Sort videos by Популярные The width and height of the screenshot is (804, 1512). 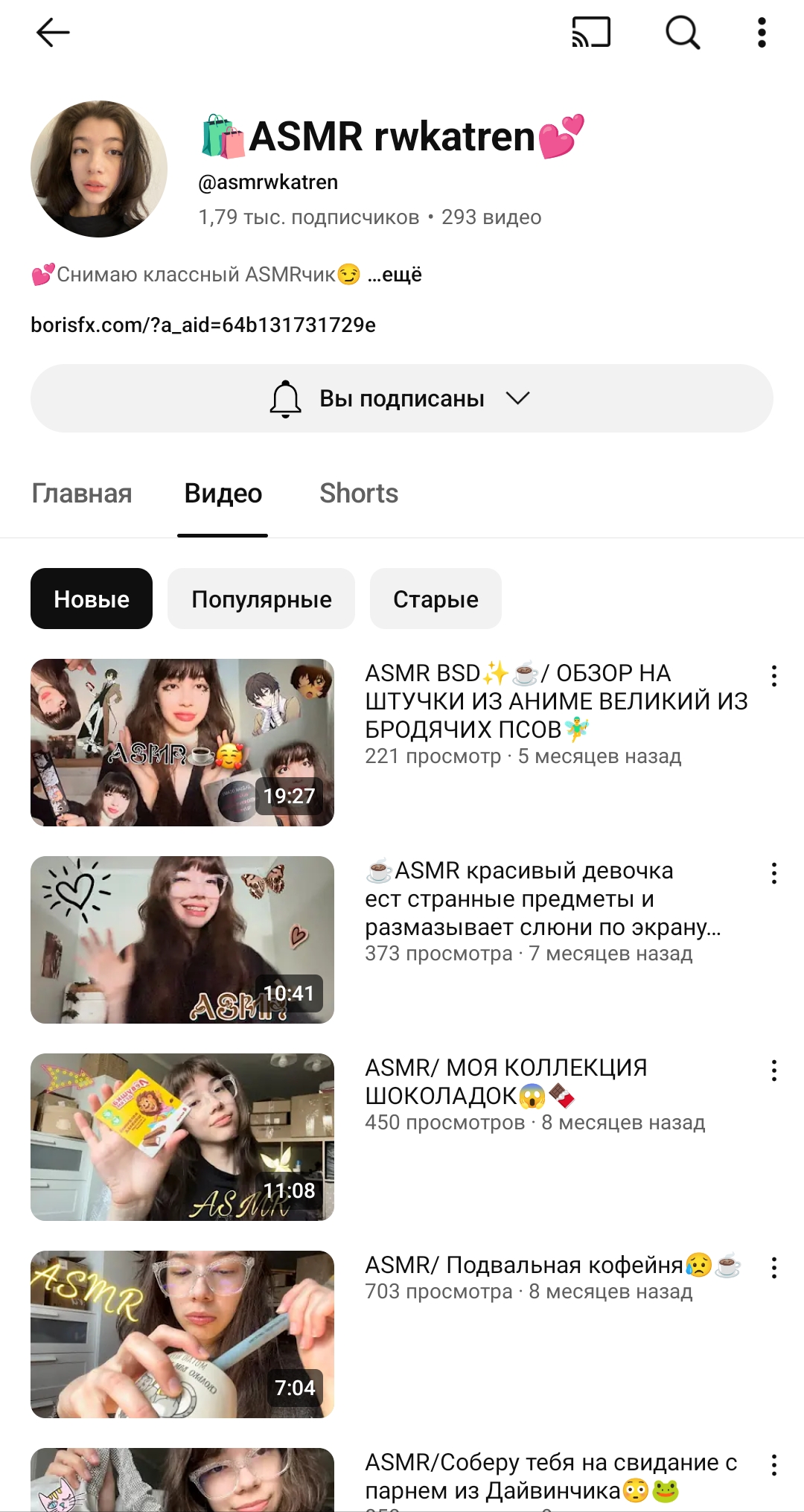[x=261, y=599]
